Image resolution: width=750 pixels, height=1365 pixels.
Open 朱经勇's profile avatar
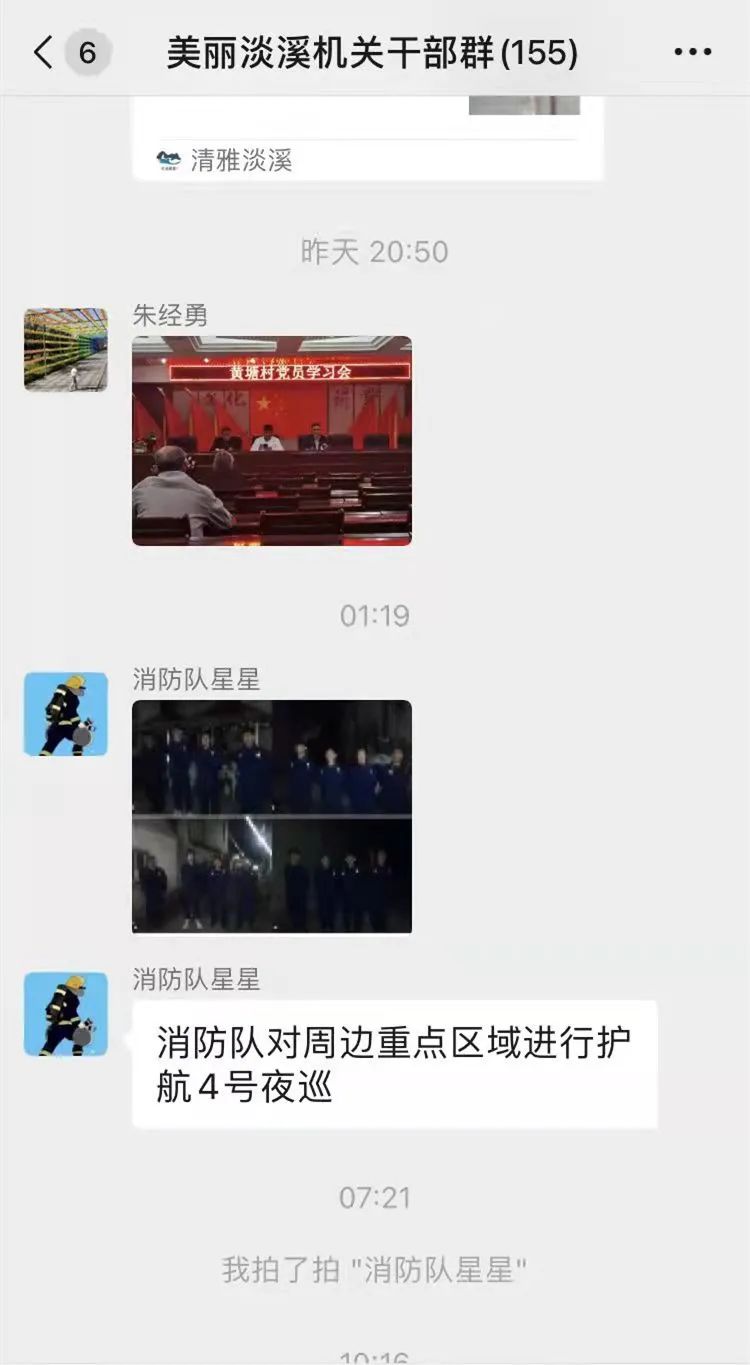[66, 349]
